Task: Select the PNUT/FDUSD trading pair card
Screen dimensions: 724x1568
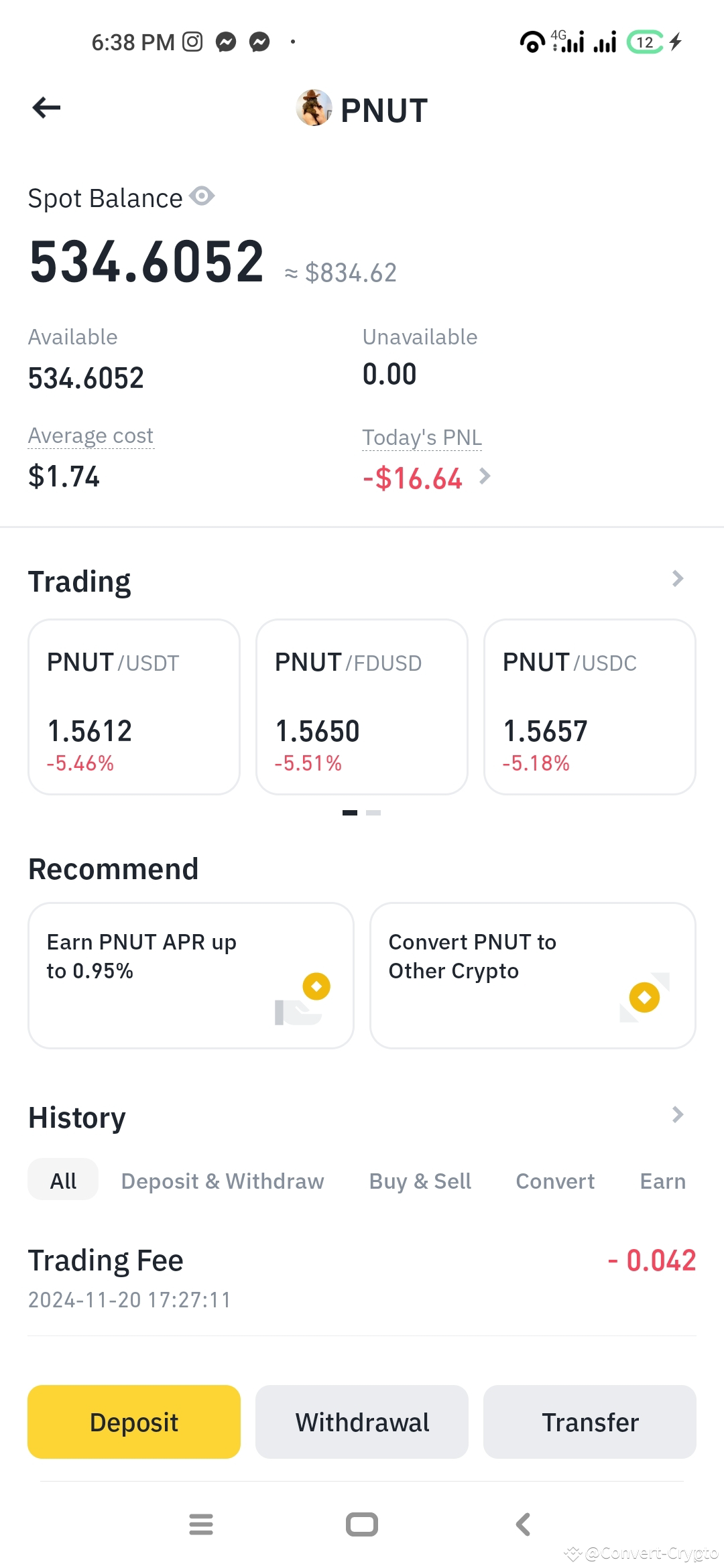Action: (361, 707)
